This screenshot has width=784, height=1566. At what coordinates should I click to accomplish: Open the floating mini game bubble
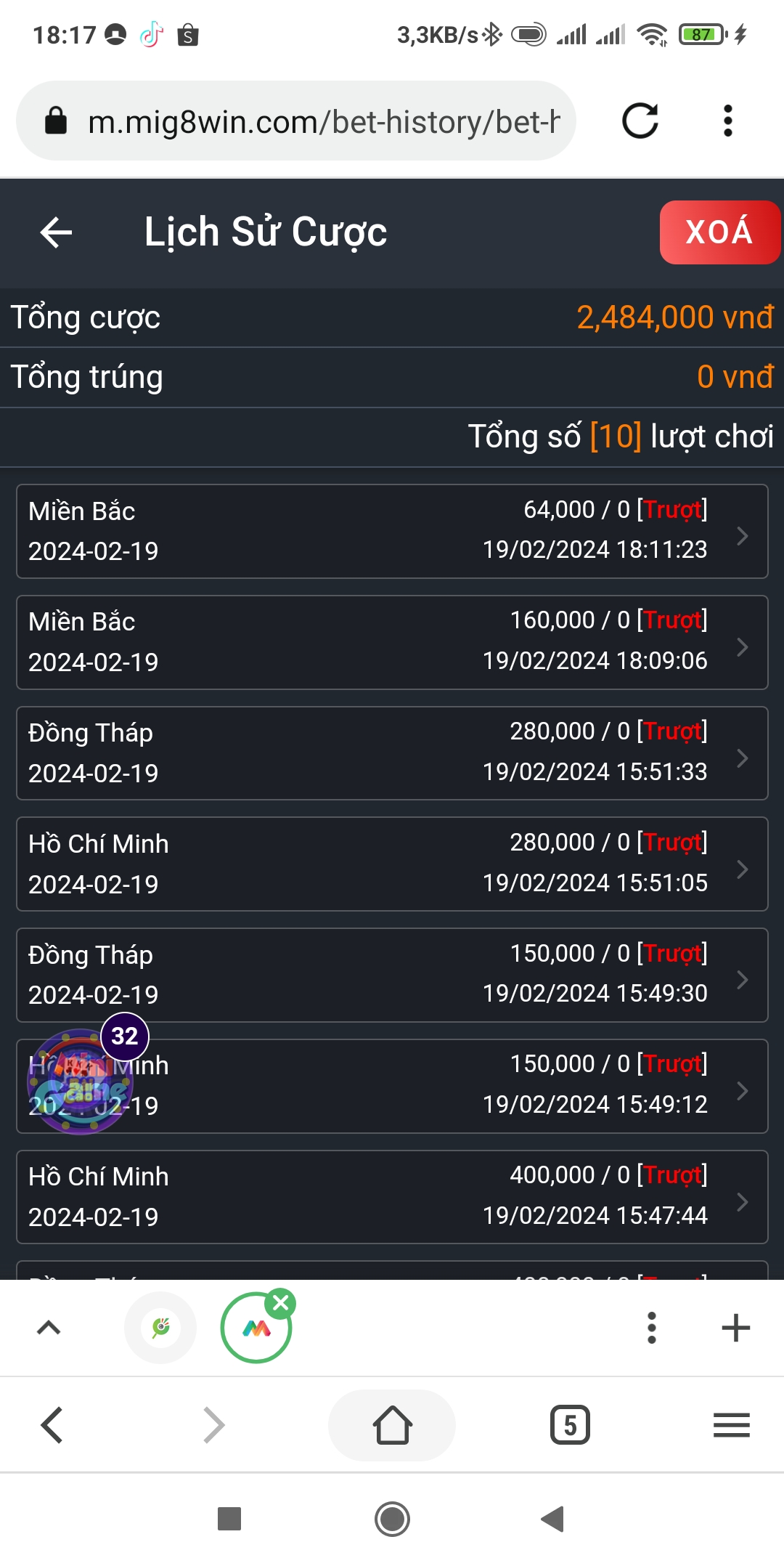(81, 1079)
